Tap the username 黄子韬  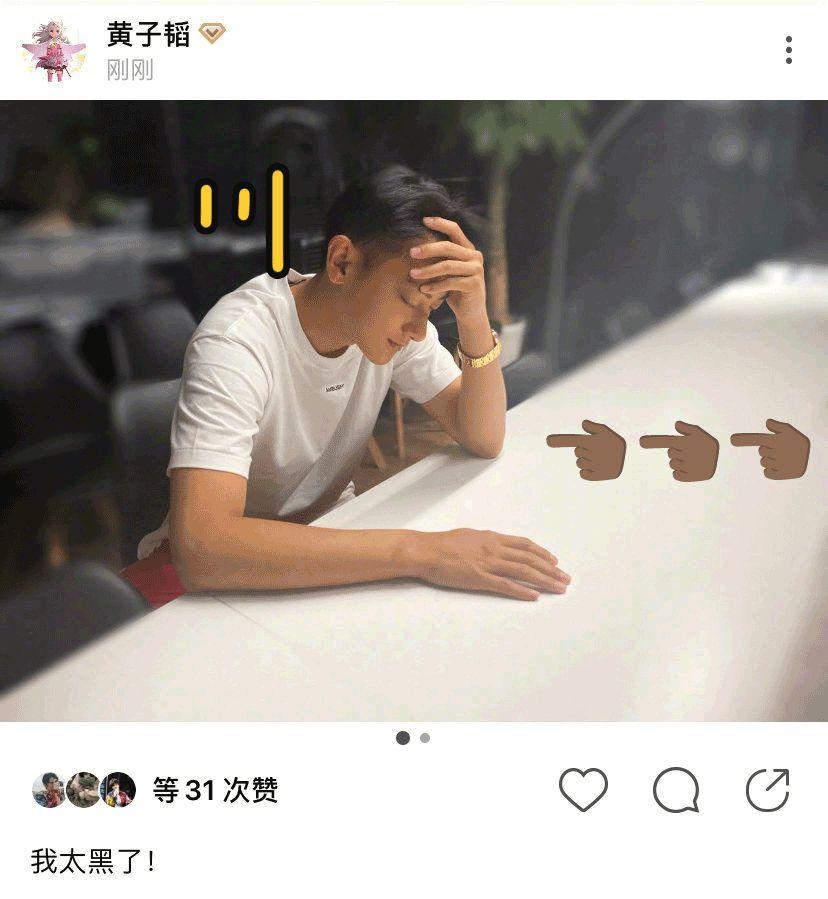pos(148,34)
